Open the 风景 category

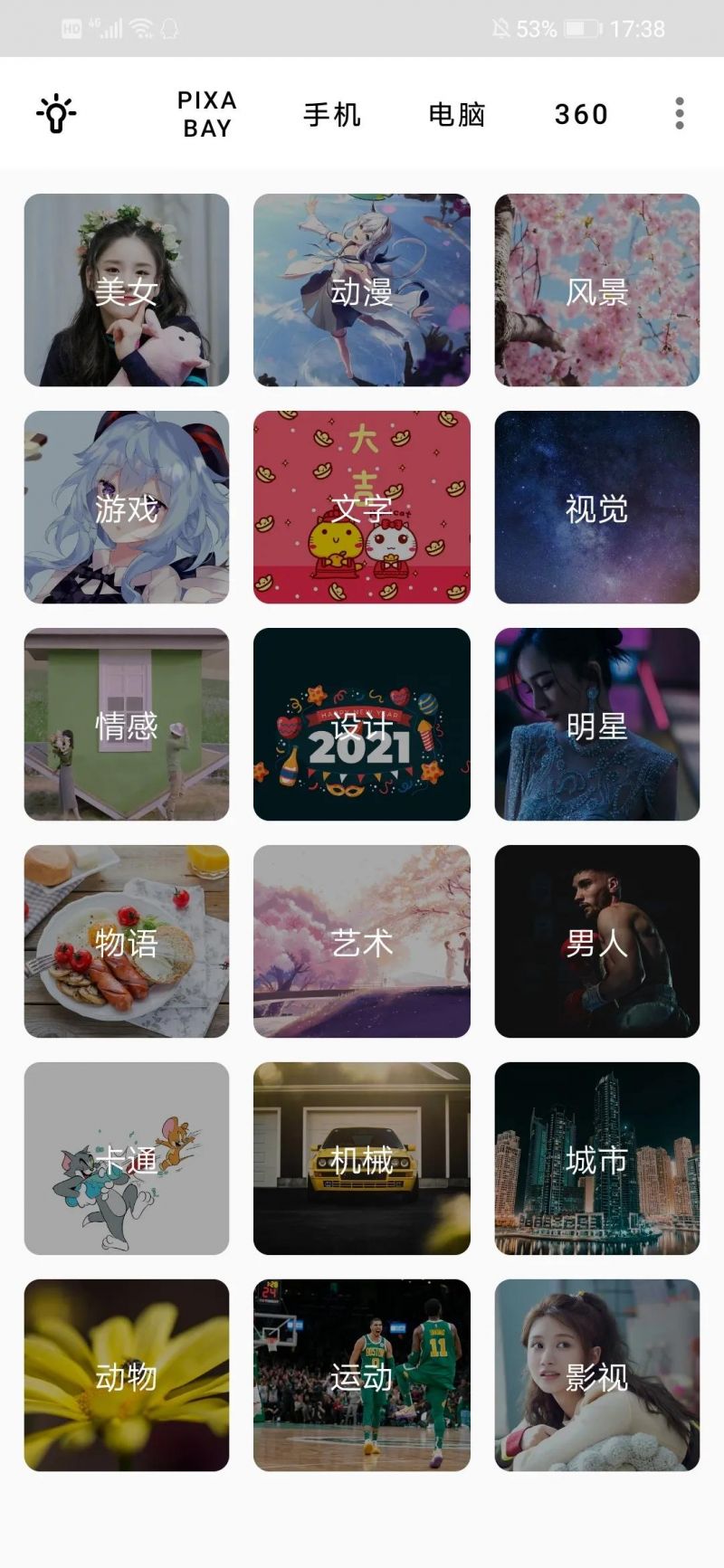[597, 290]
